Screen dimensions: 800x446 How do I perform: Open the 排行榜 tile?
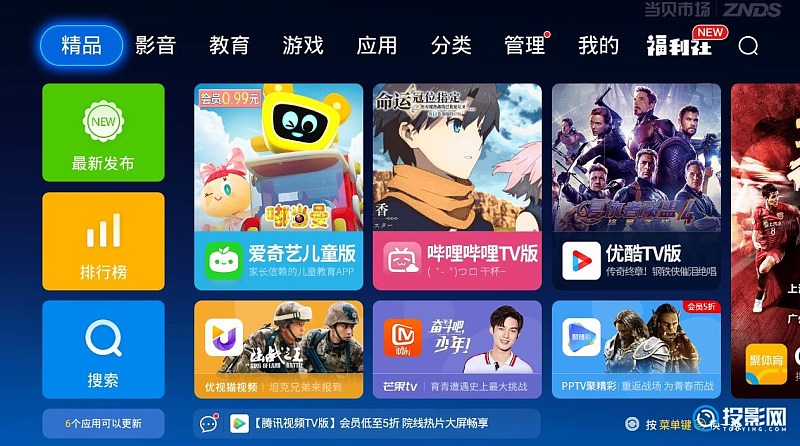coord(103,241)
